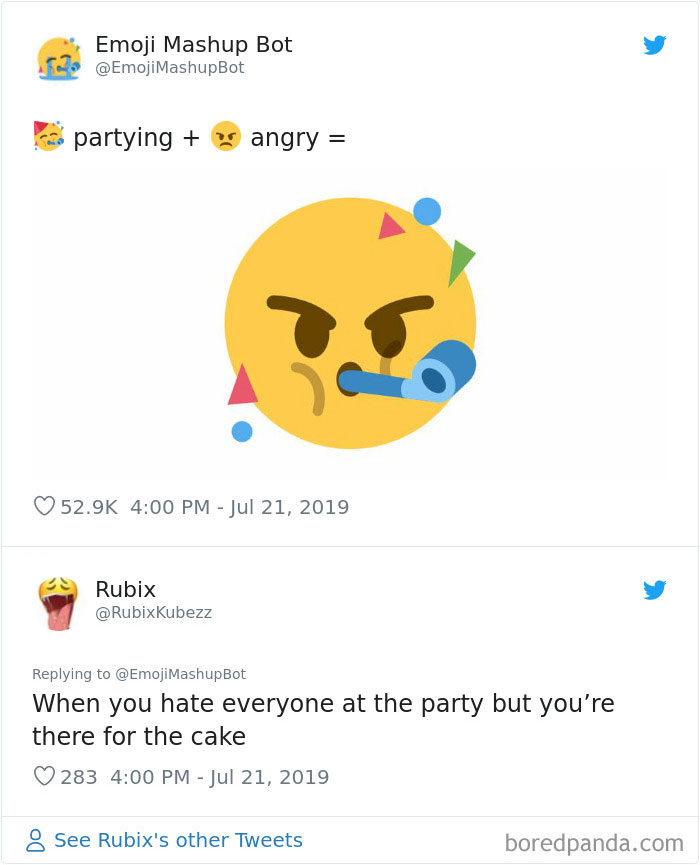This screenshot has height=865, width=700.
Task: Tap the Twitter bird on Rubix's reply
Action: coord(655,590)
